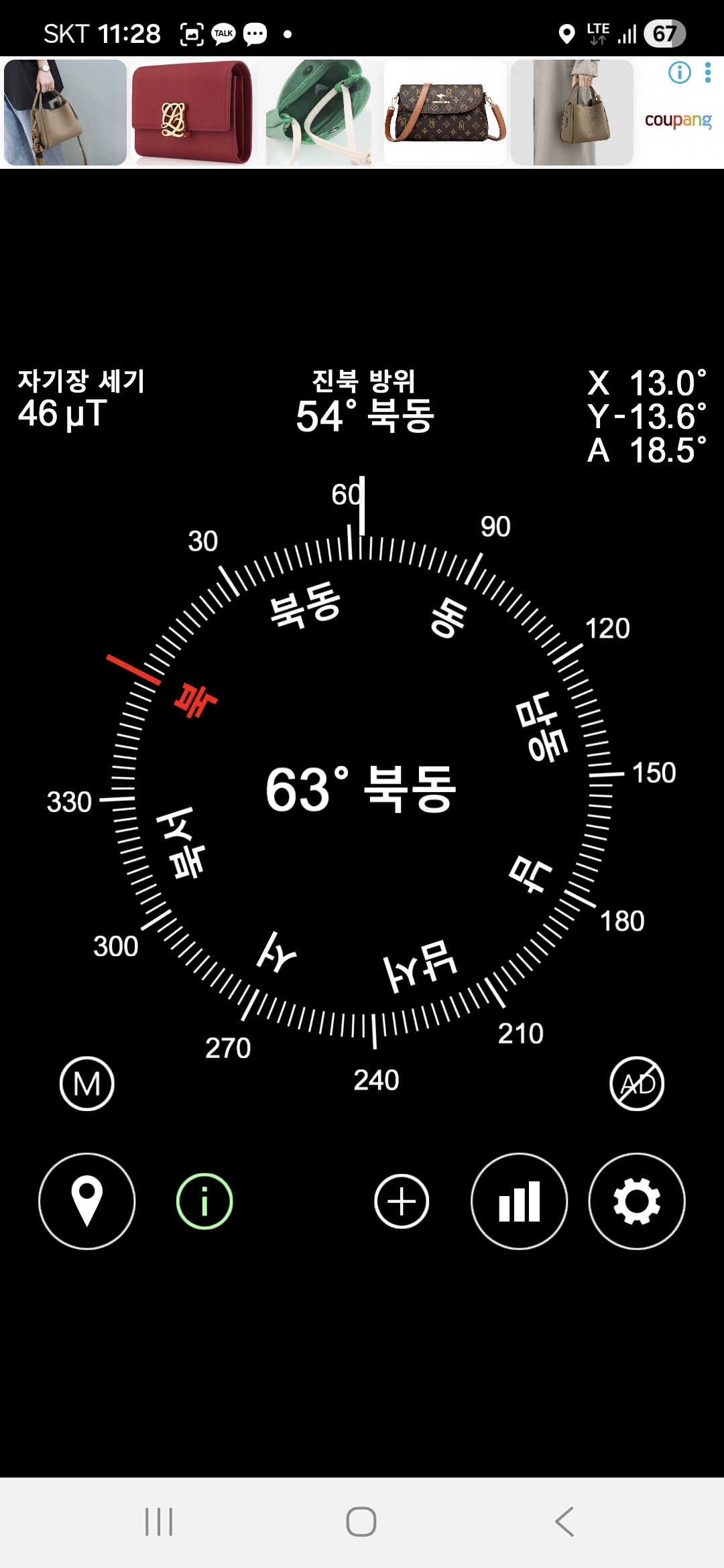Open the red wallet ad thumbnail

click(x=192, y=113)
